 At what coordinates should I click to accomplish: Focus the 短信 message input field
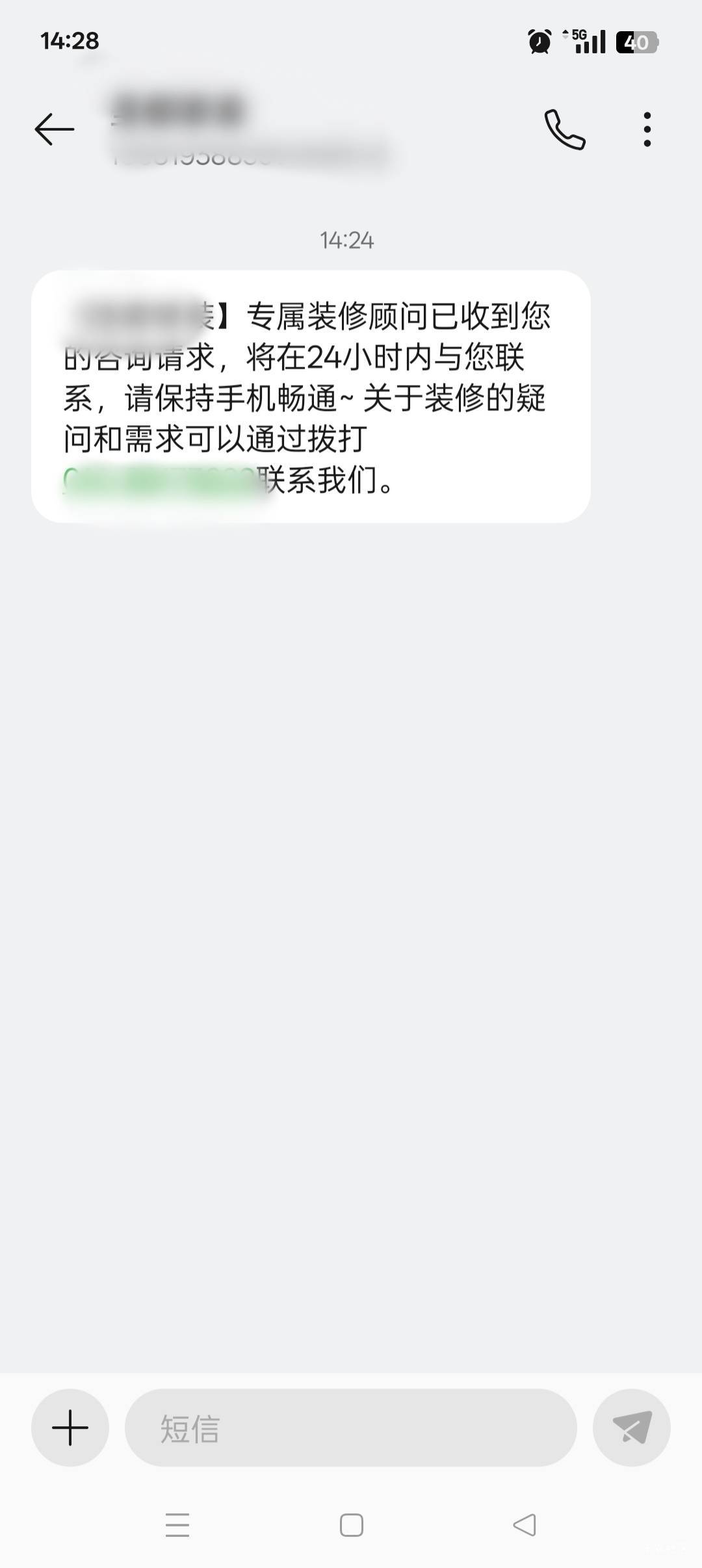tap(351, 1428)
